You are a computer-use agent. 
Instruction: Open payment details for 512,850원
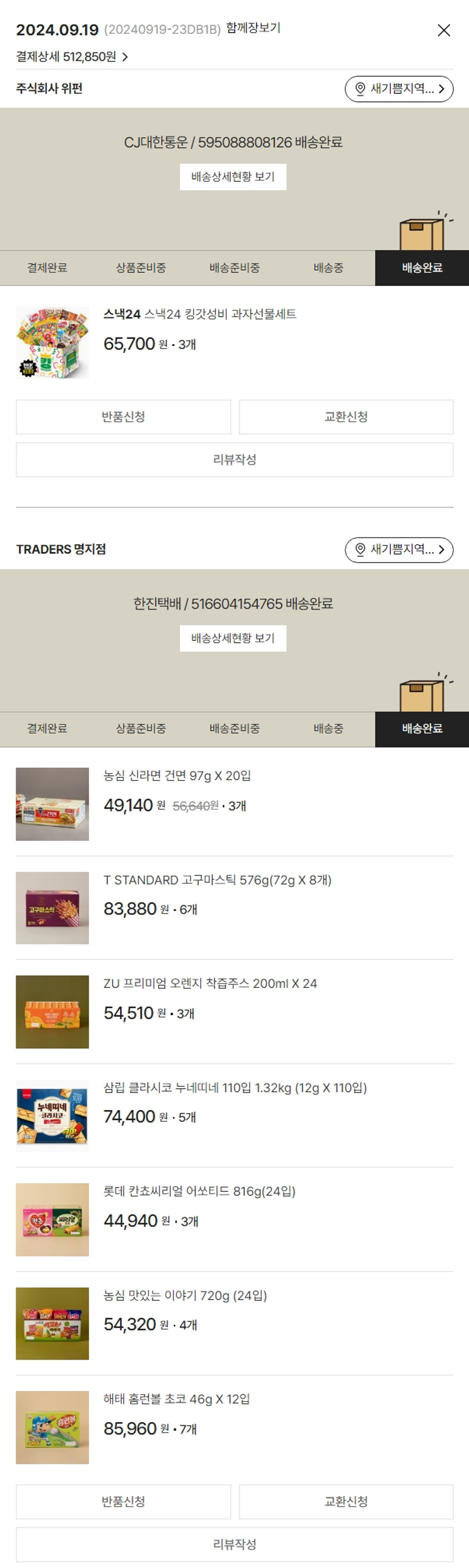[x=72, y=57]
